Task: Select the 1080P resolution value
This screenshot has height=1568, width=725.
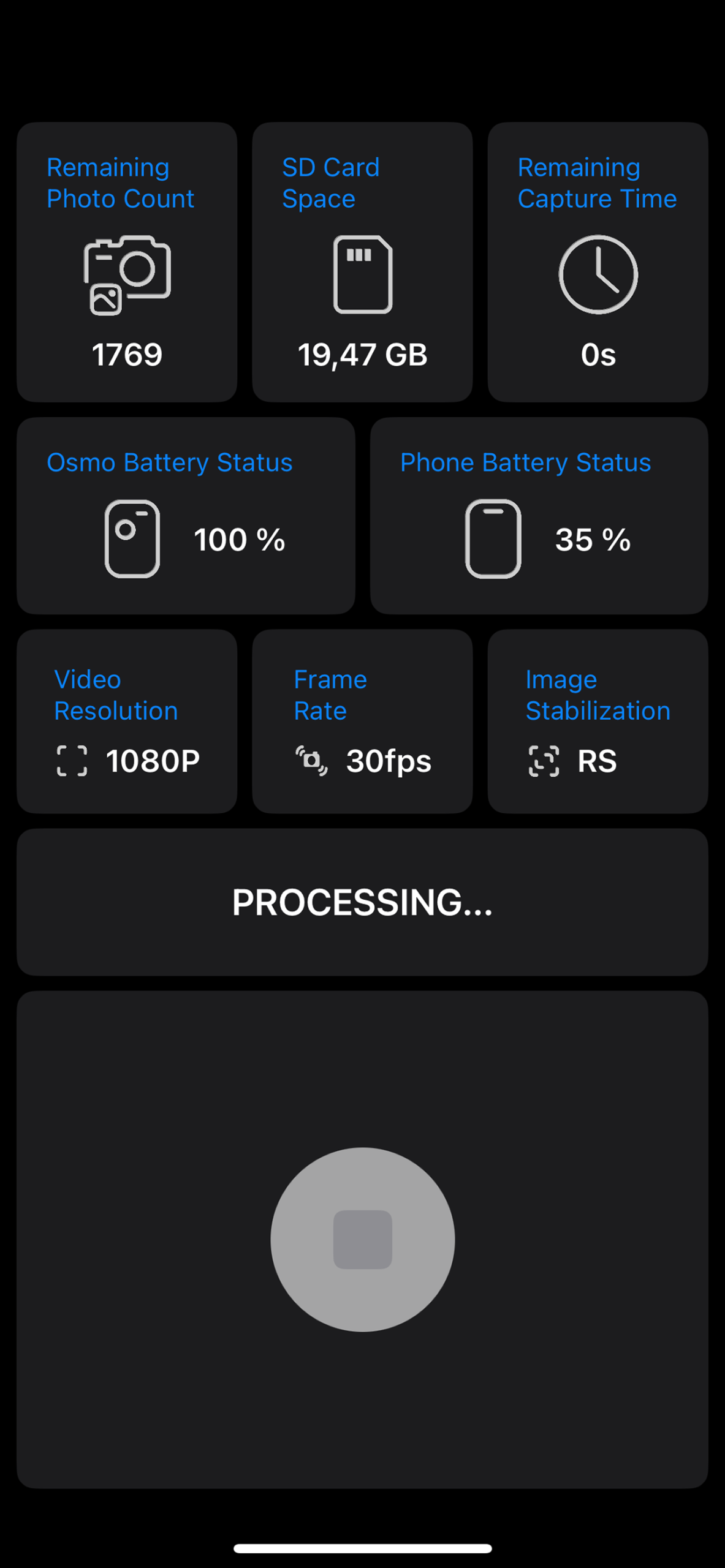Action: (x=152, y=760)
